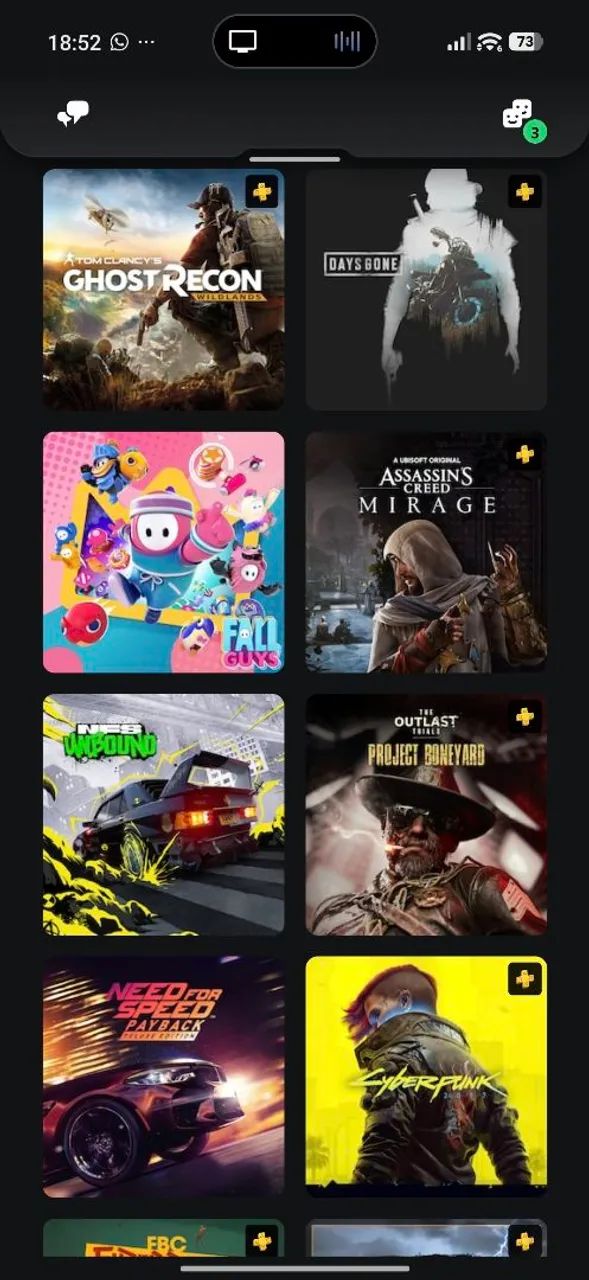Select the Fall Guys game tile
The height and width of the screenshot is (1280, 589).
(x=164, y=552)
